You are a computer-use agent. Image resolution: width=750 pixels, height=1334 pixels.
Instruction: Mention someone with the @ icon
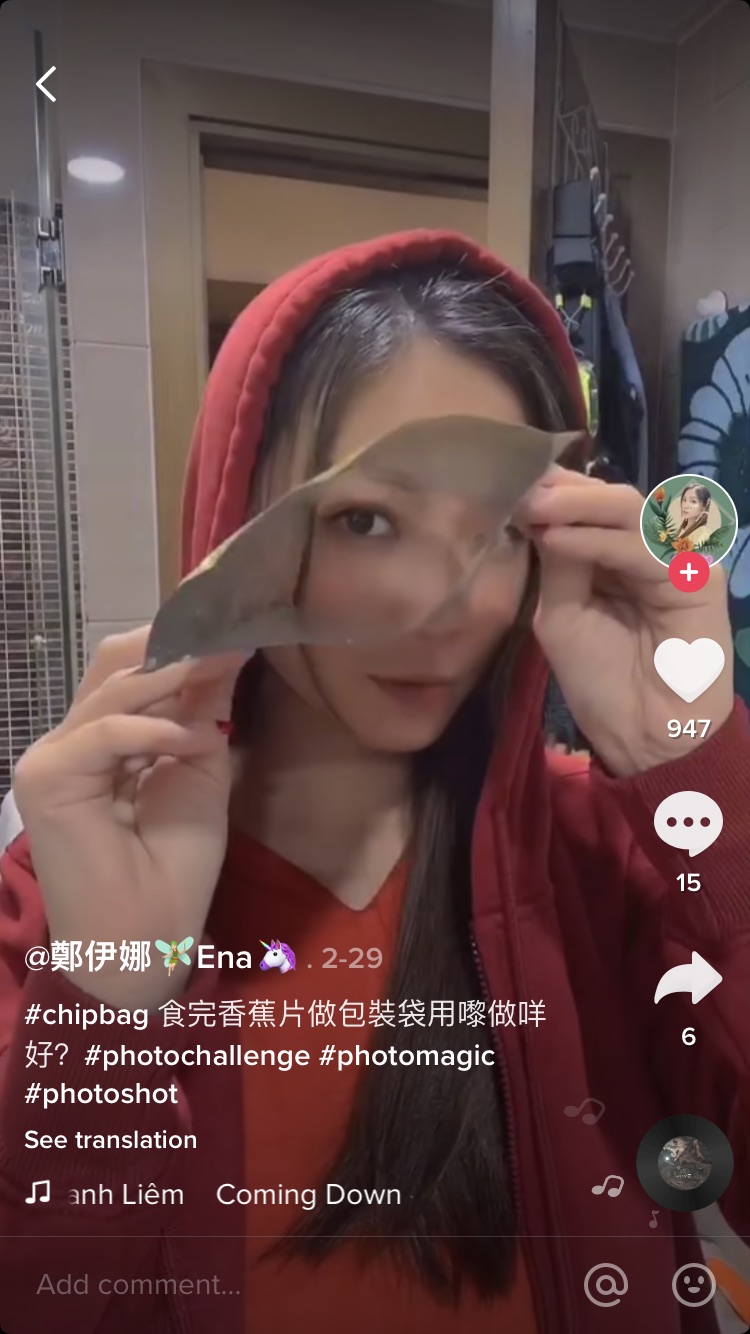point(606,1284)
